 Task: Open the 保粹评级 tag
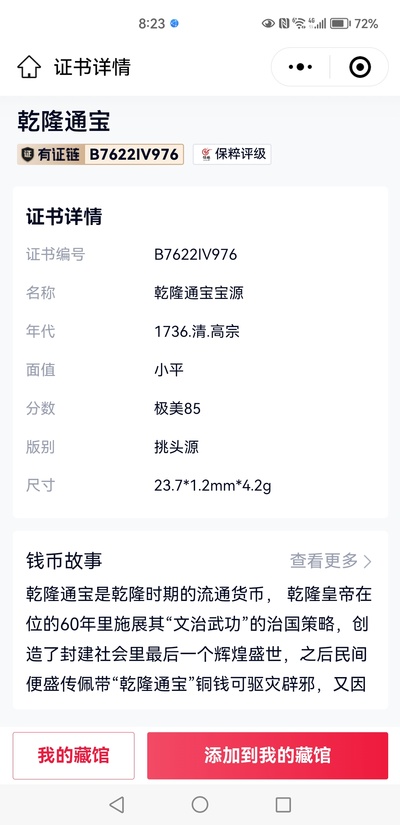[x=232, y=154]
